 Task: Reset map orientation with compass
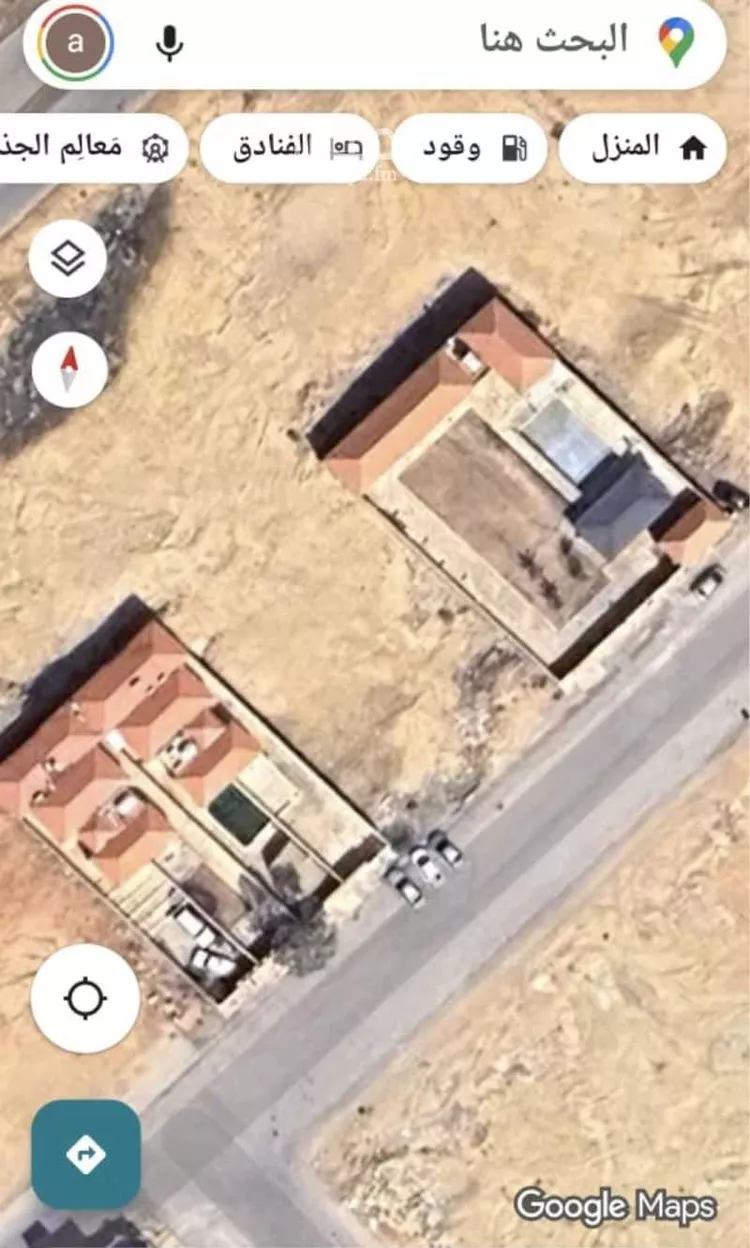click(69, 369)
